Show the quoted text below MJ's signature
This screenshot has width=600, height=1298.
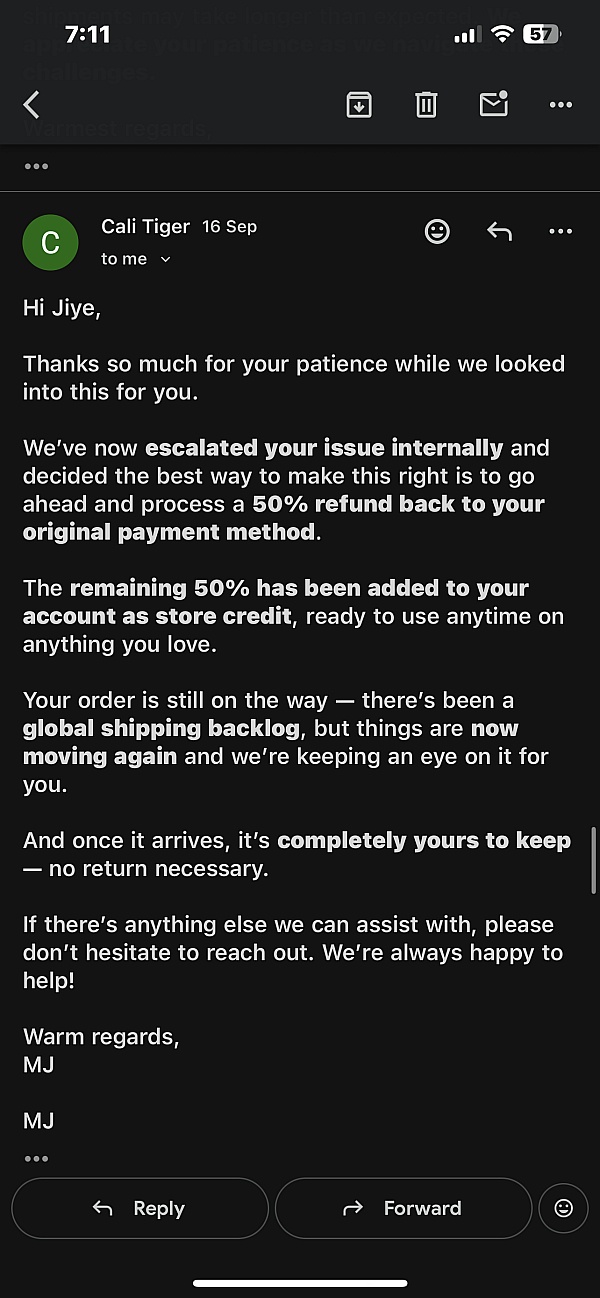click(36, 1158)
